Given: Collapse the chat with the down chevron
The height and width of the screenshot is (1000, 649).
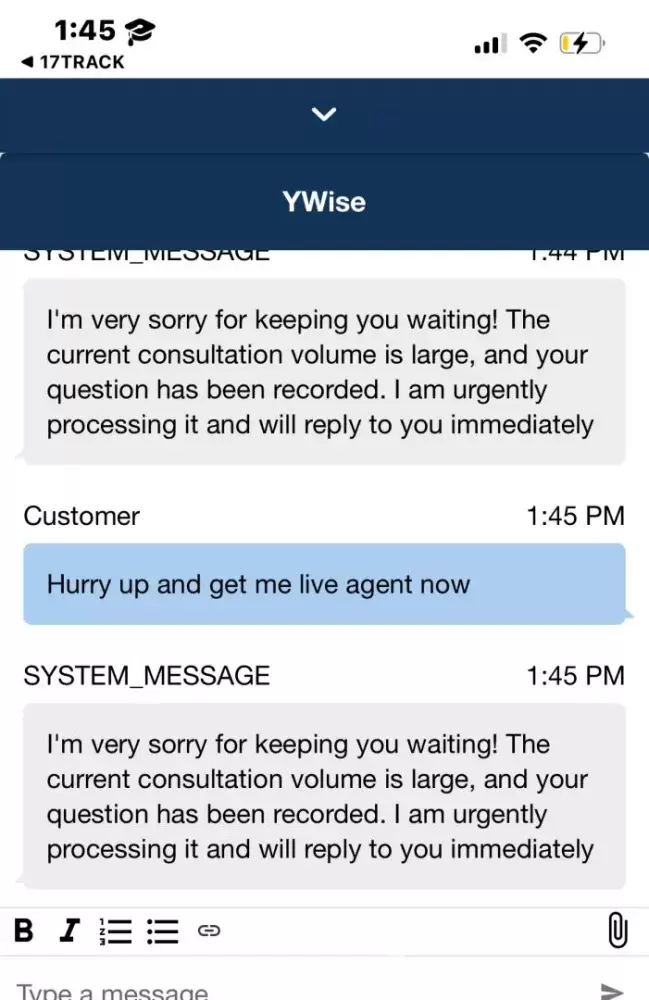Looking at the screenshot, I should (324, 114).
